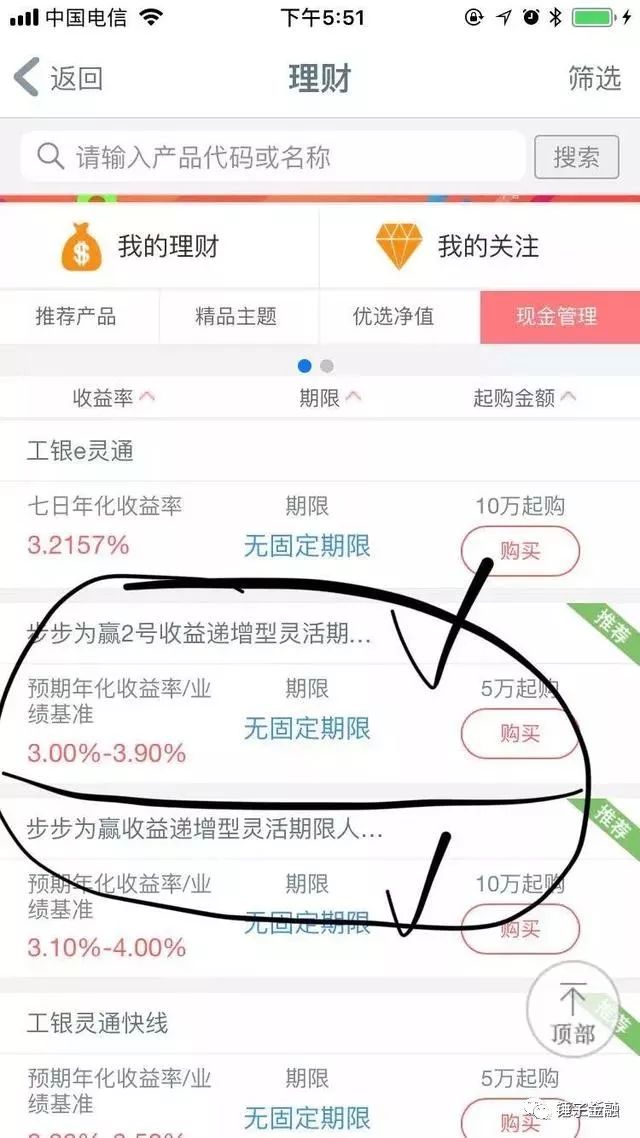Switch to the 精品主题 tab

pos(236,317)
